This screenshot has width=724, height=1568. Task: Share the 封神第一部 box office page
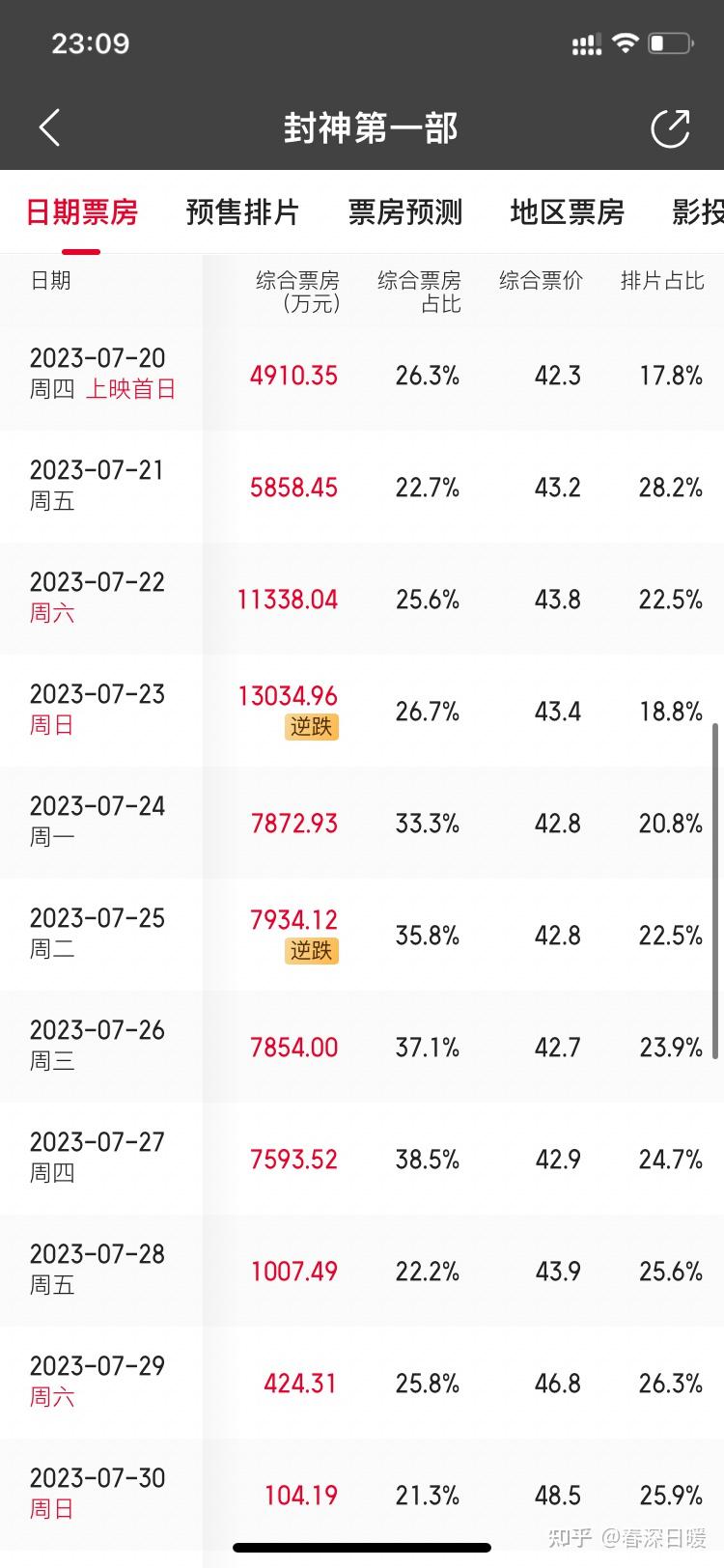click(x=670, y=128)
